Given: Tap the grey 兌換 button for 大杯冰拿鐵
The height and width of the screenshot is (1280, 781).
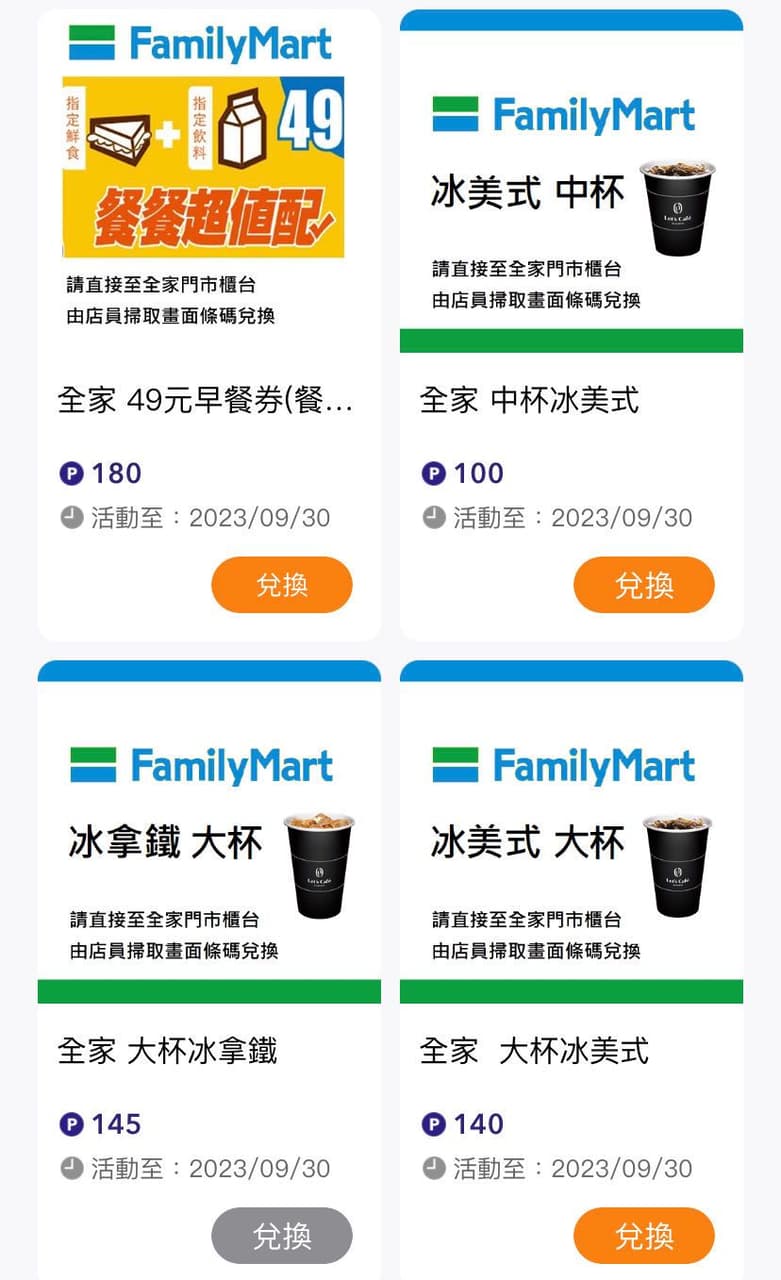Looking at the screenshot, I should point(282,1236).
